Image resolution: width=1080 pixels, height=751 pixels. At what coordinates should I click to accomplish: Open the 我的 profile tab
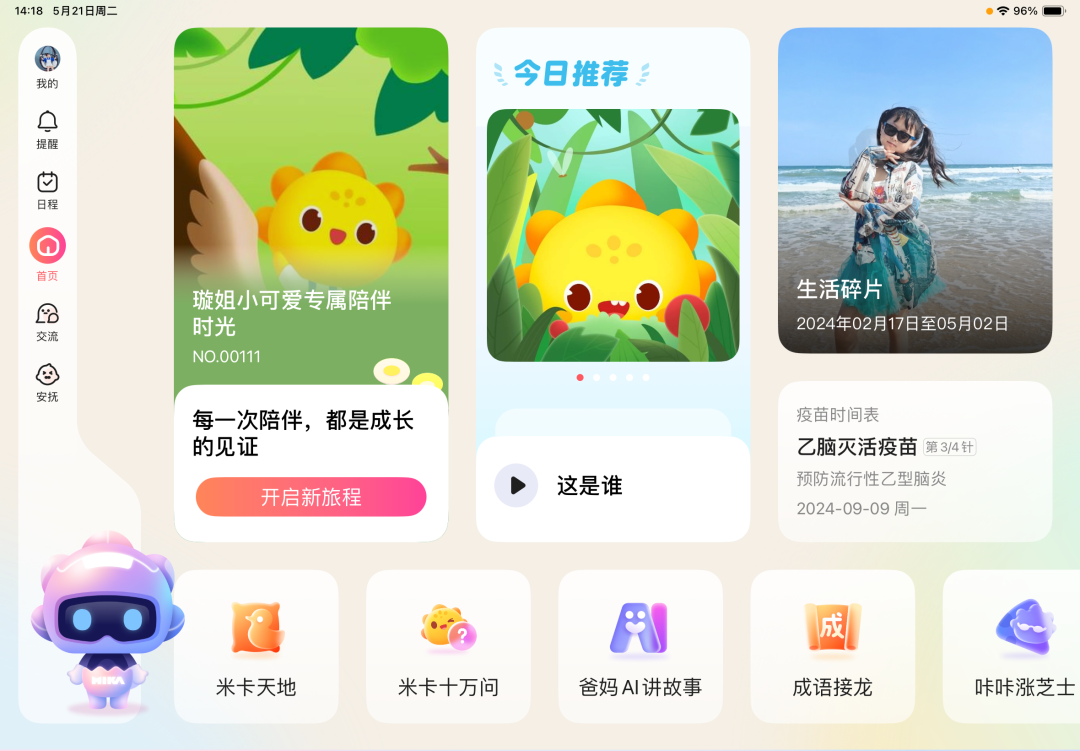pos(47,66)
